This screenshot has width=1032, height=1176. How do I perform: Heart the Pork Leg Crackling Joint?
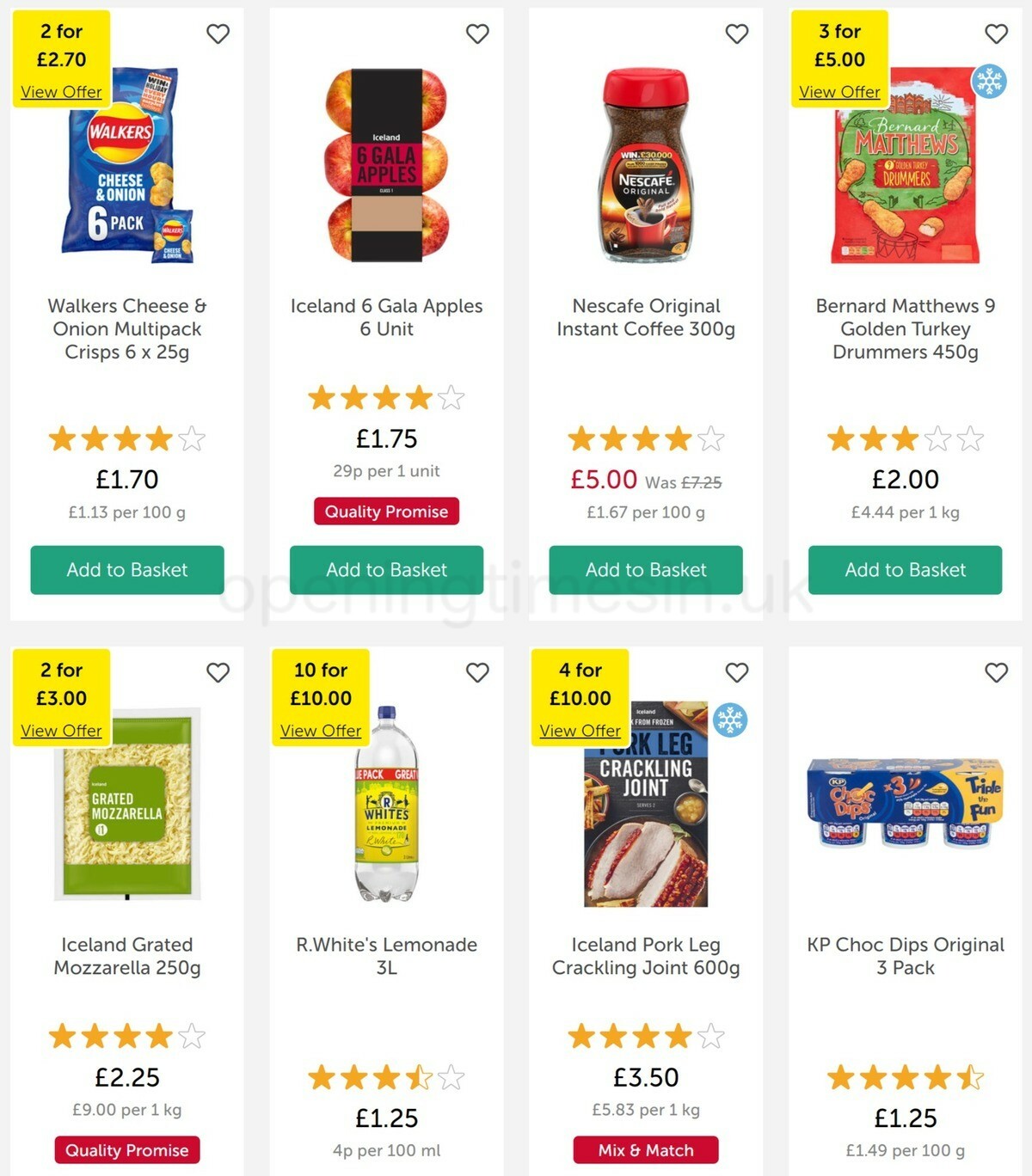(x=737, y=672)
